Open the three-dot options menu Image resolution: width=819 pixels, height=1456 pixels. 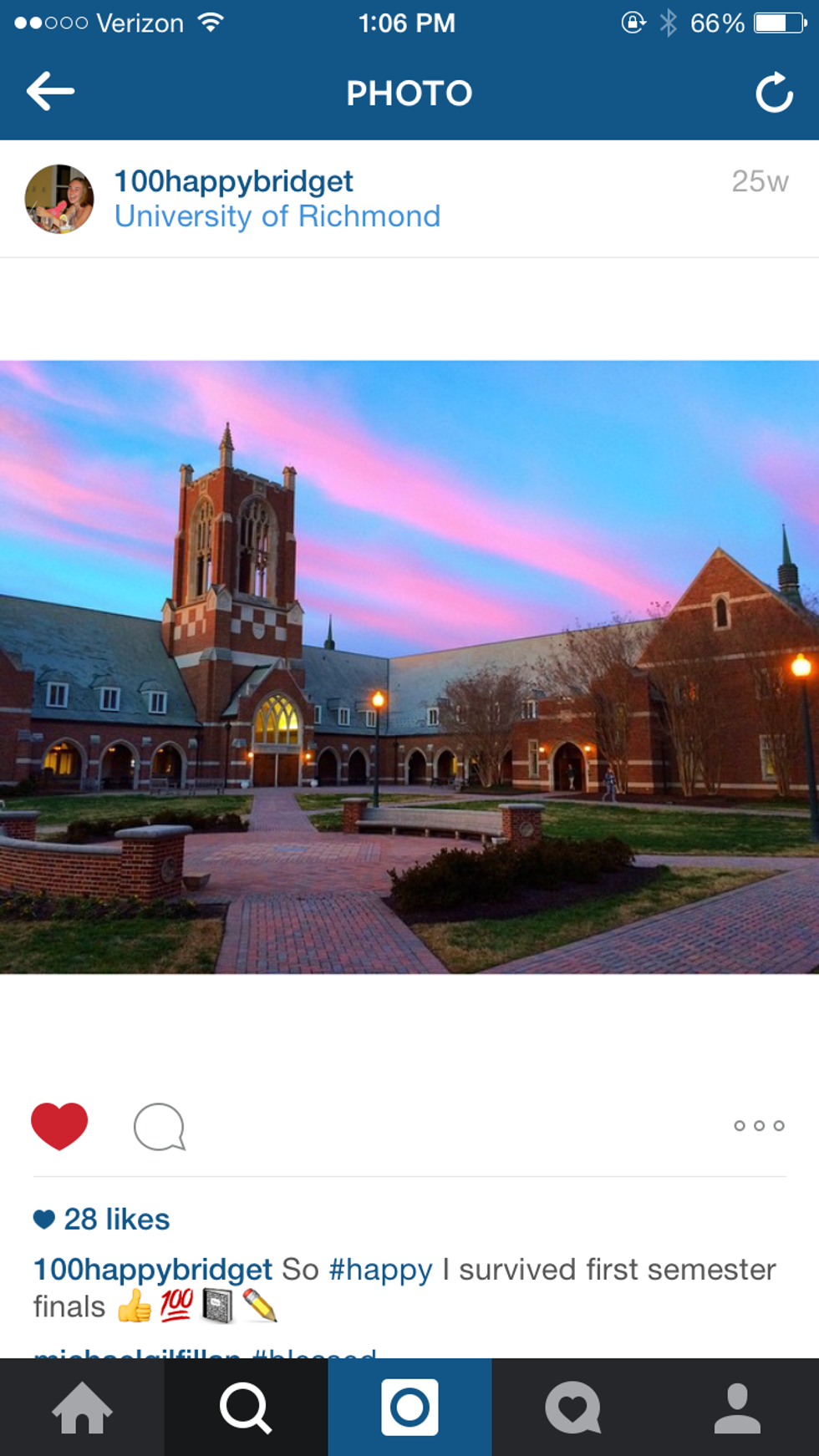[x=759, y=1126]
